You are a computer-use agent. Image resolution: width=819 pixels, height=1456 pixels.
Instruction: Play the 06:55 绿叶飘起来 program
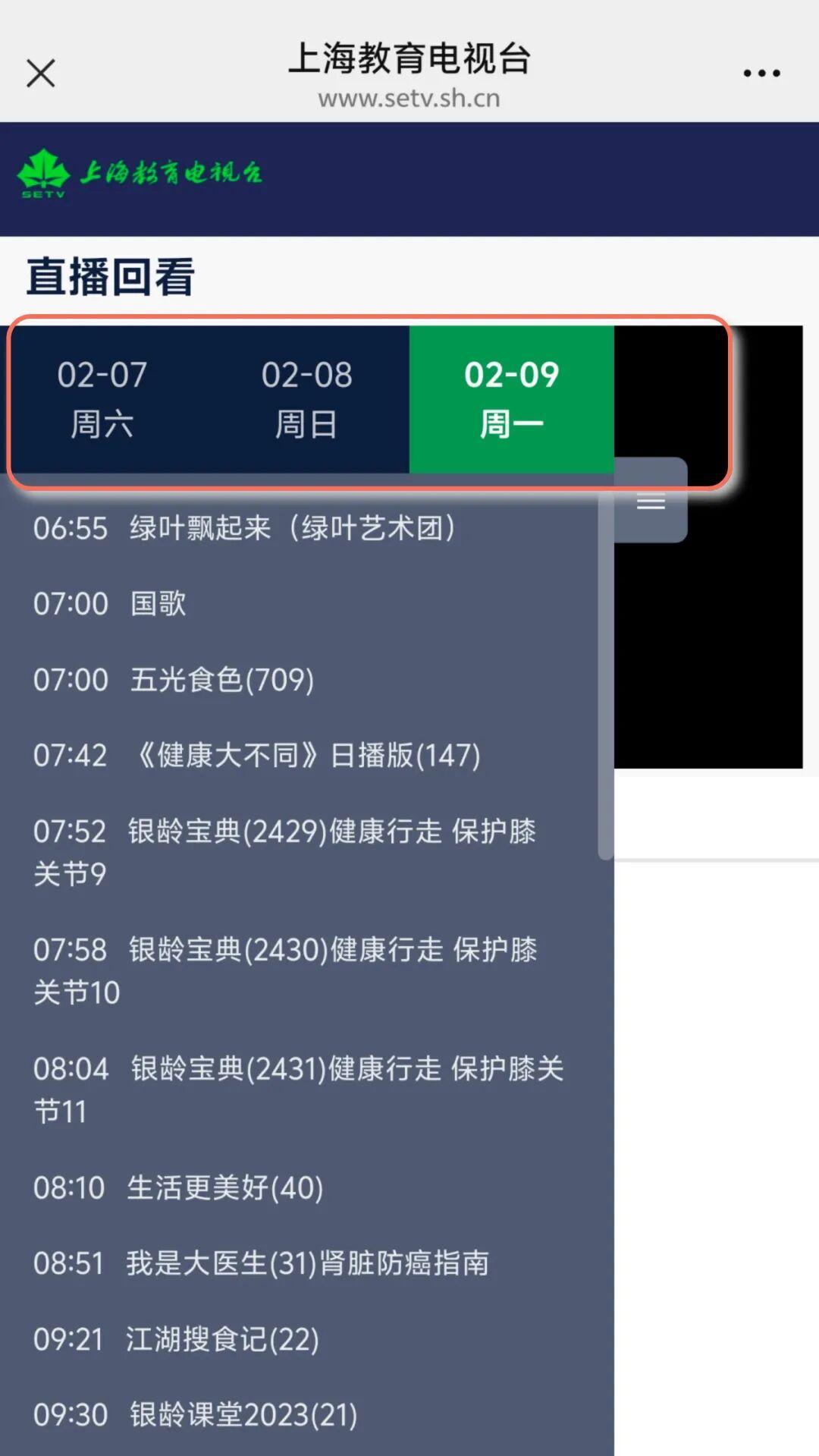(x=244, y=528)
